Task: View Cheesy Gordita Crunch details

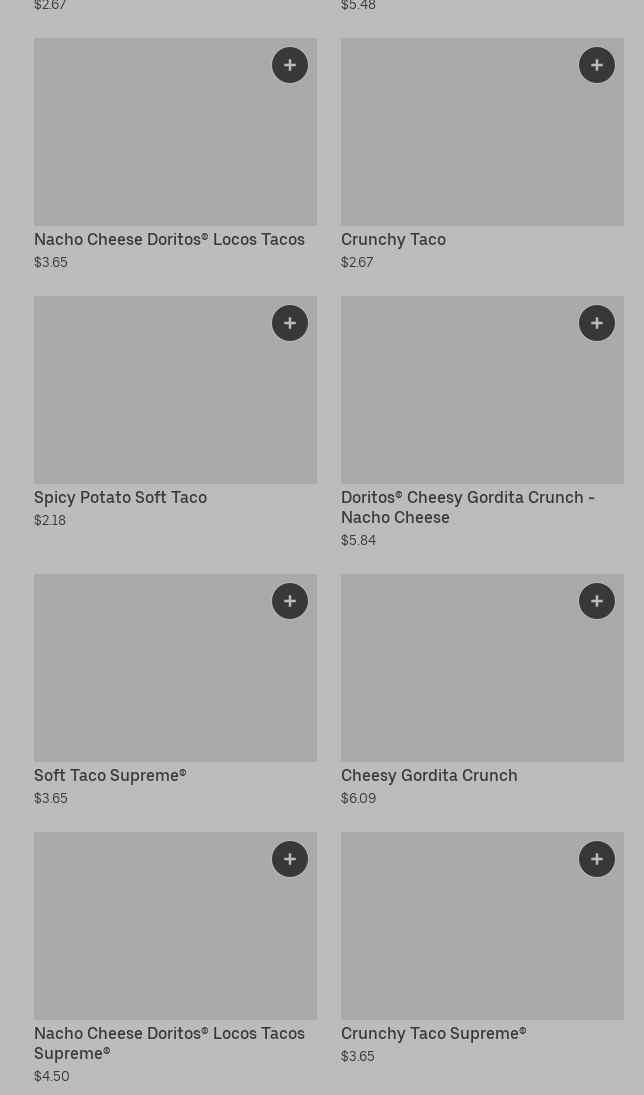Action: [429, 776]
